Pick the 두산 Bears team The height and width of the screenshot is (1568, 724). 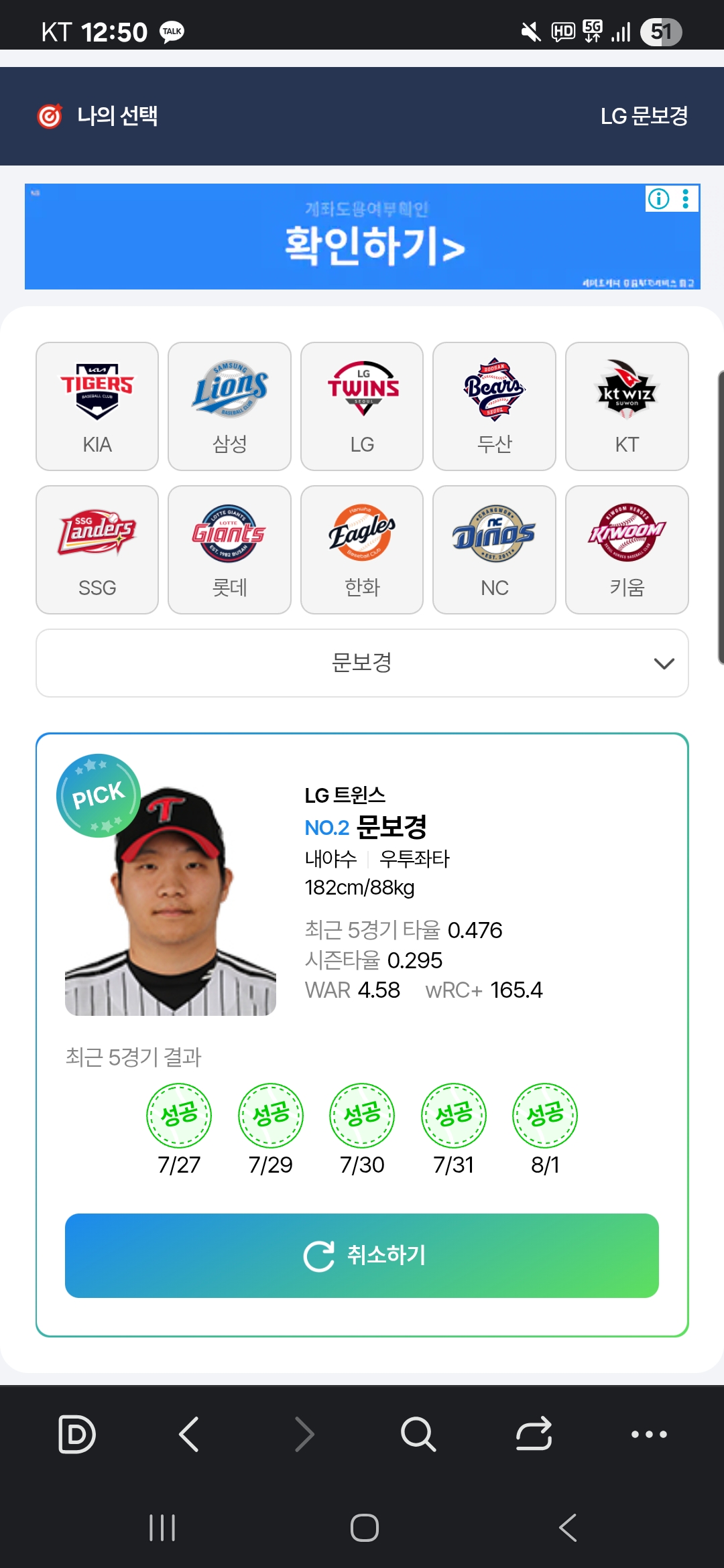click(494, 406)
